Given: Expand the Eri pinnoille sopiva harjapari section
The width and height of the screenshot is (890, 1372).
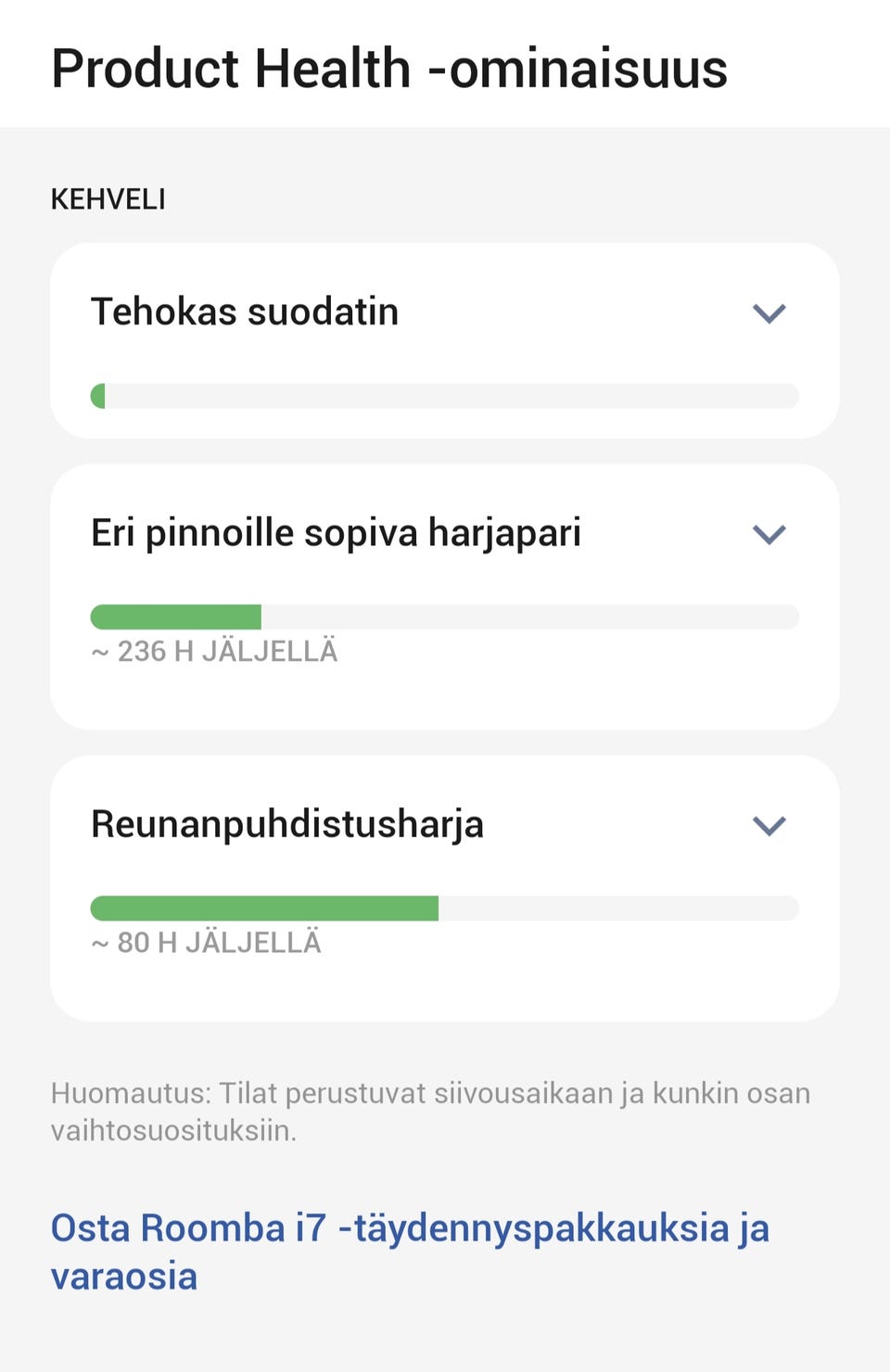Looking at the screenshot, I should (768, 534).
